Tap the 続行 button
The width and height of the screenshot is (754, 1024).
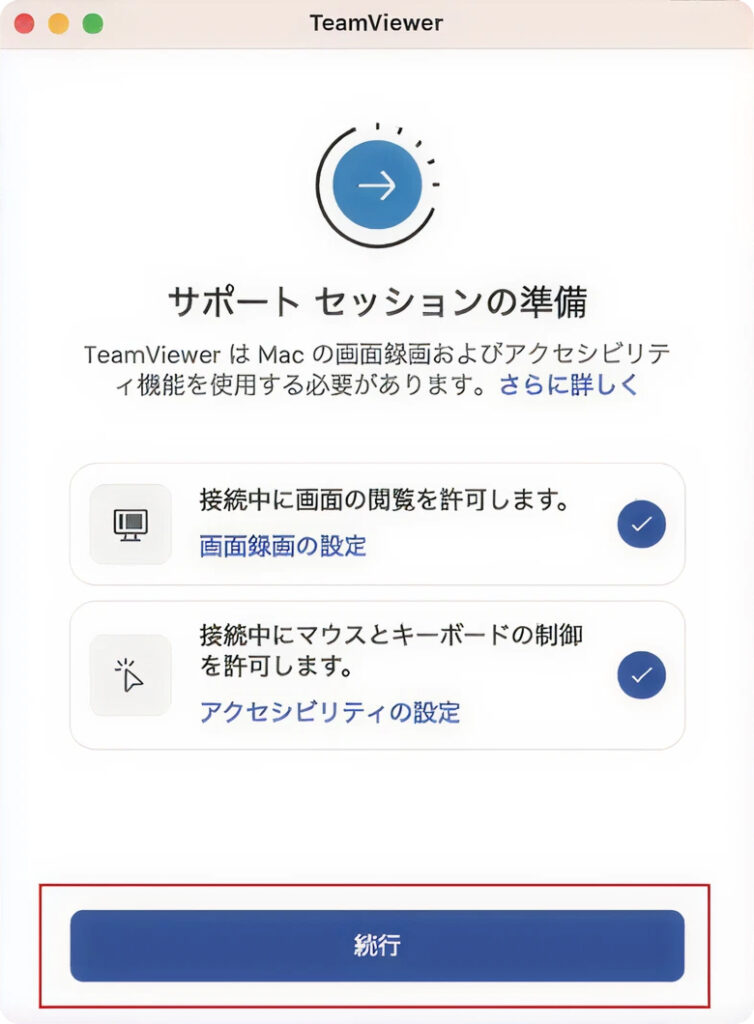coord(376,945)
